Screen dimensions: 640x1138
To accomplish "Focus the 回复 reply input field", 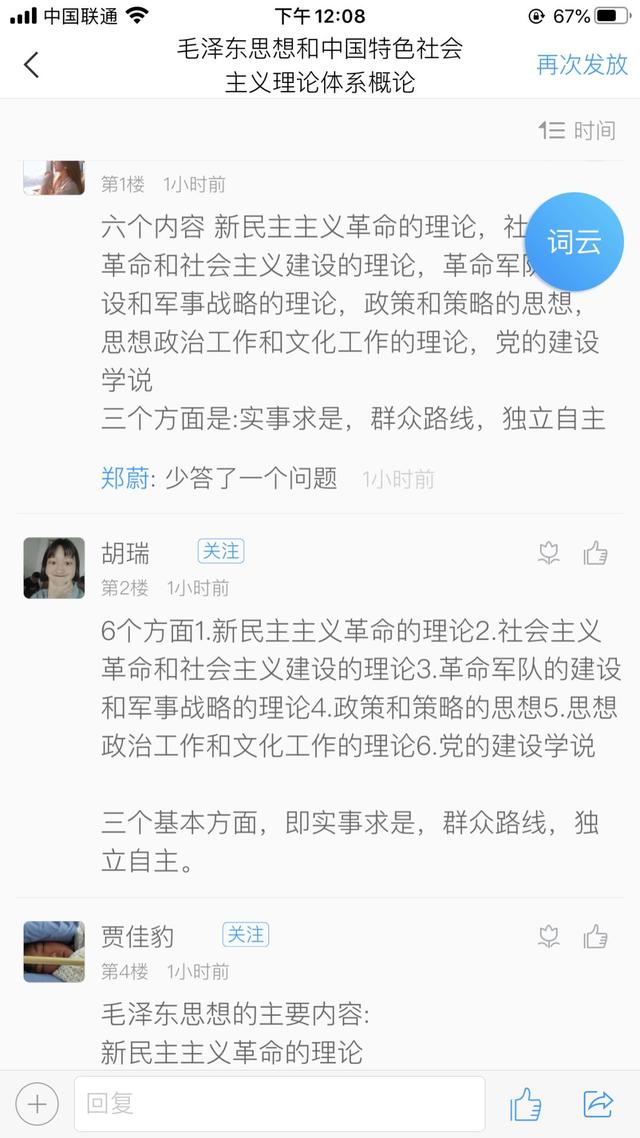I will [x=279, y=1104].
